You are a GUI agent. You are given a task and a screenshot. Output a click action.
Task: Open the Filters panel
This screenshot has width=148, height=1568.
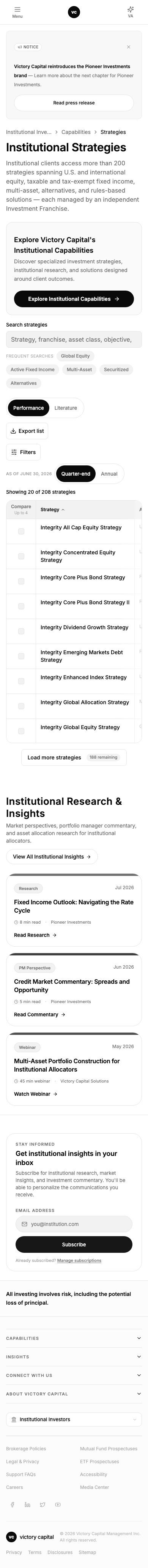23,452
